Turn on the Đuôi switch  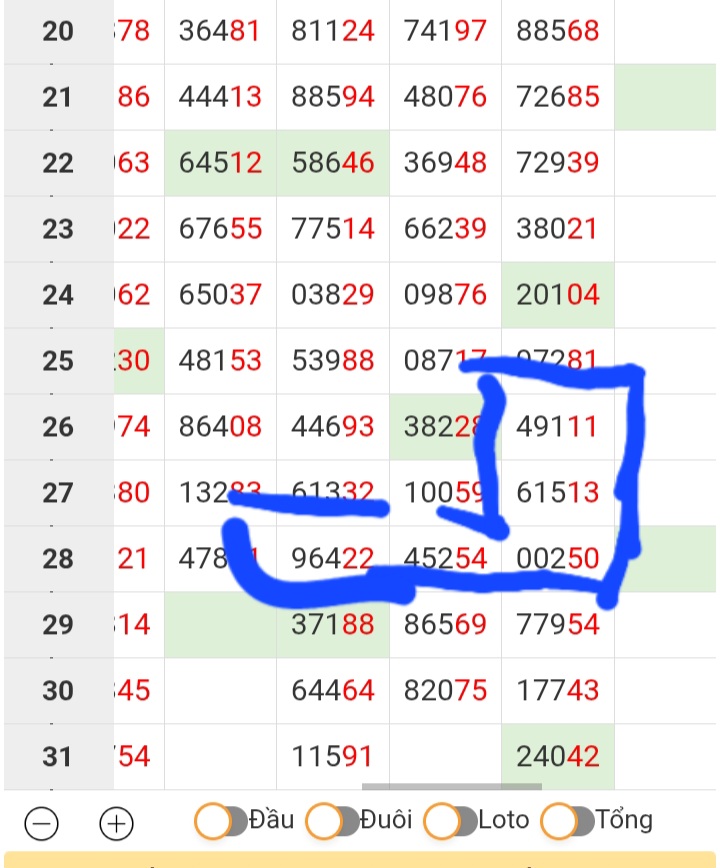(x=332, y=821)
